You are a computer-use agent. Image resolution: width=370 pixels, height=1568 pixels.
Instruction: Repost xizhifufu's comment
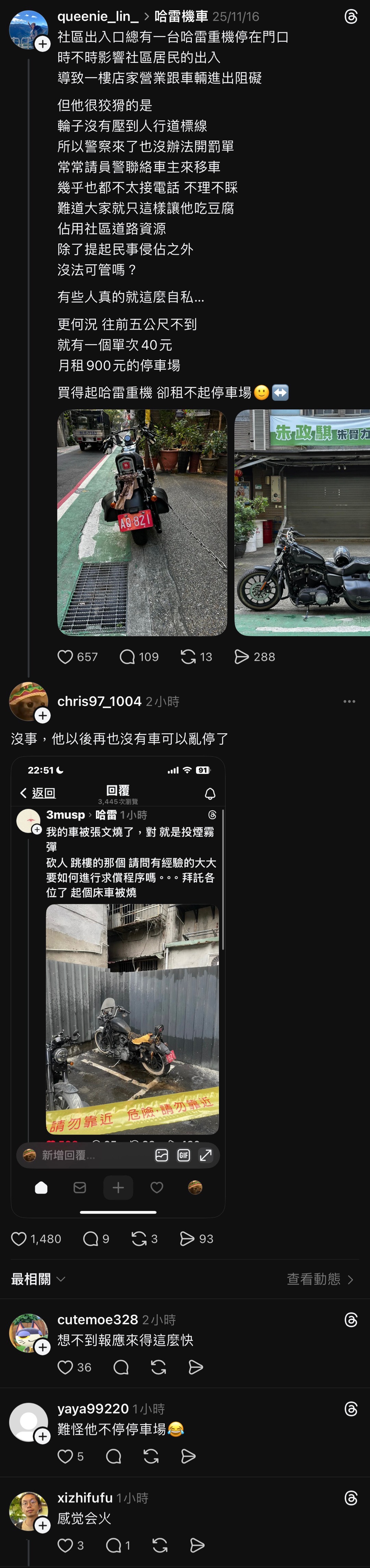(x=160, y=1545)
